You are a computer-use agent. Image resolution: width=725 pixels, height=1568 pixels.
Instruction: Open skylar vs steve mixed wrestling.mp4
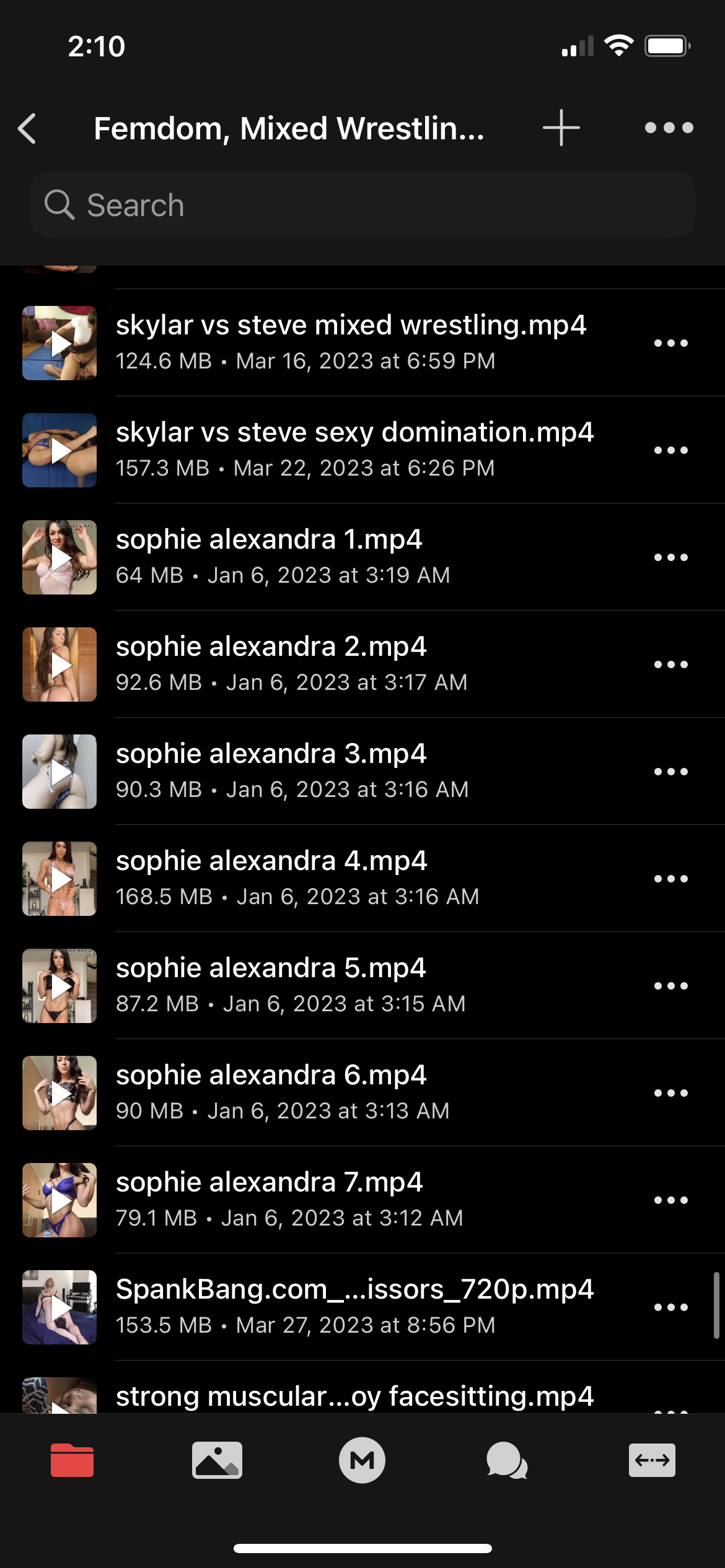point(362,342)
